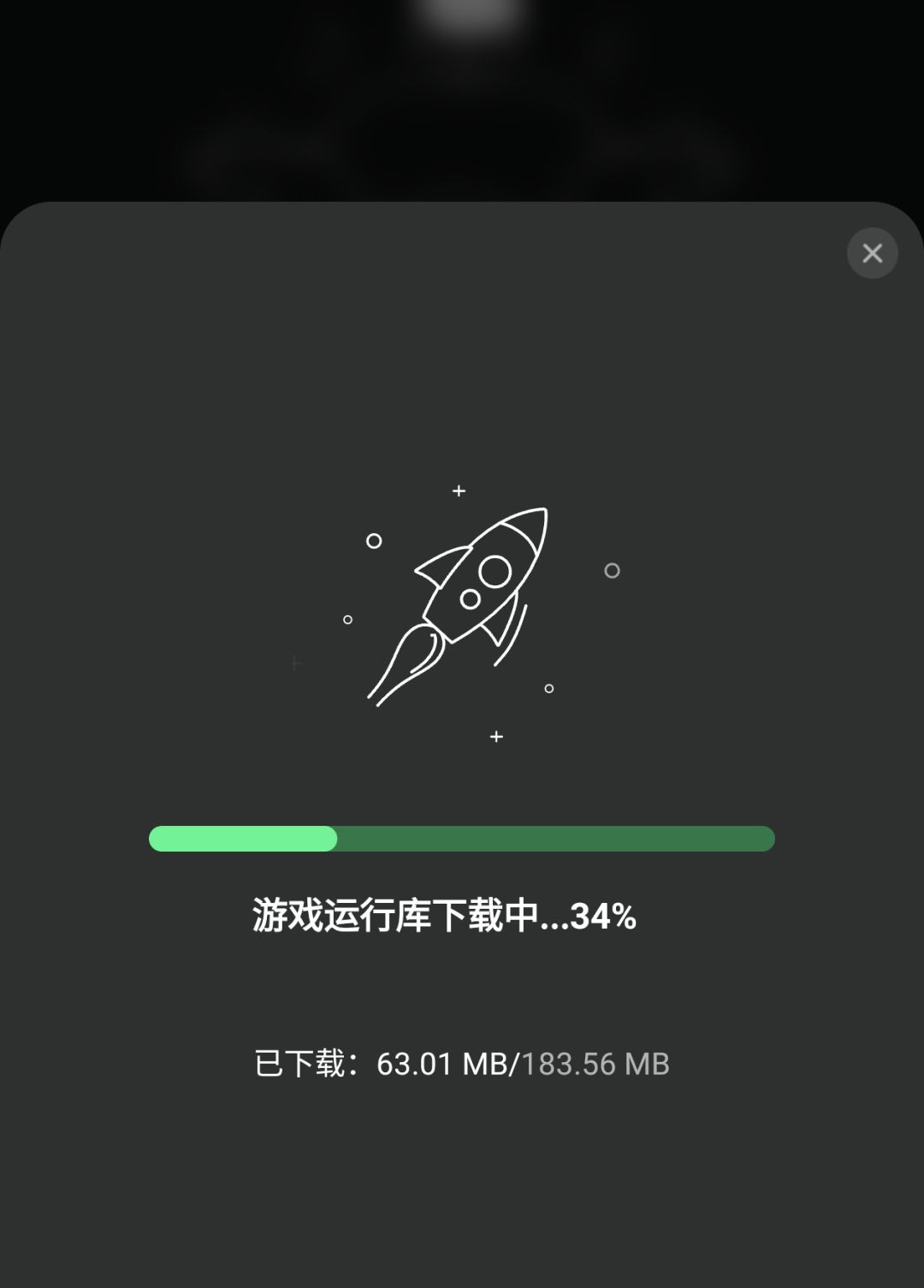Click the 183.56 MB total size text

point(596,1064)
